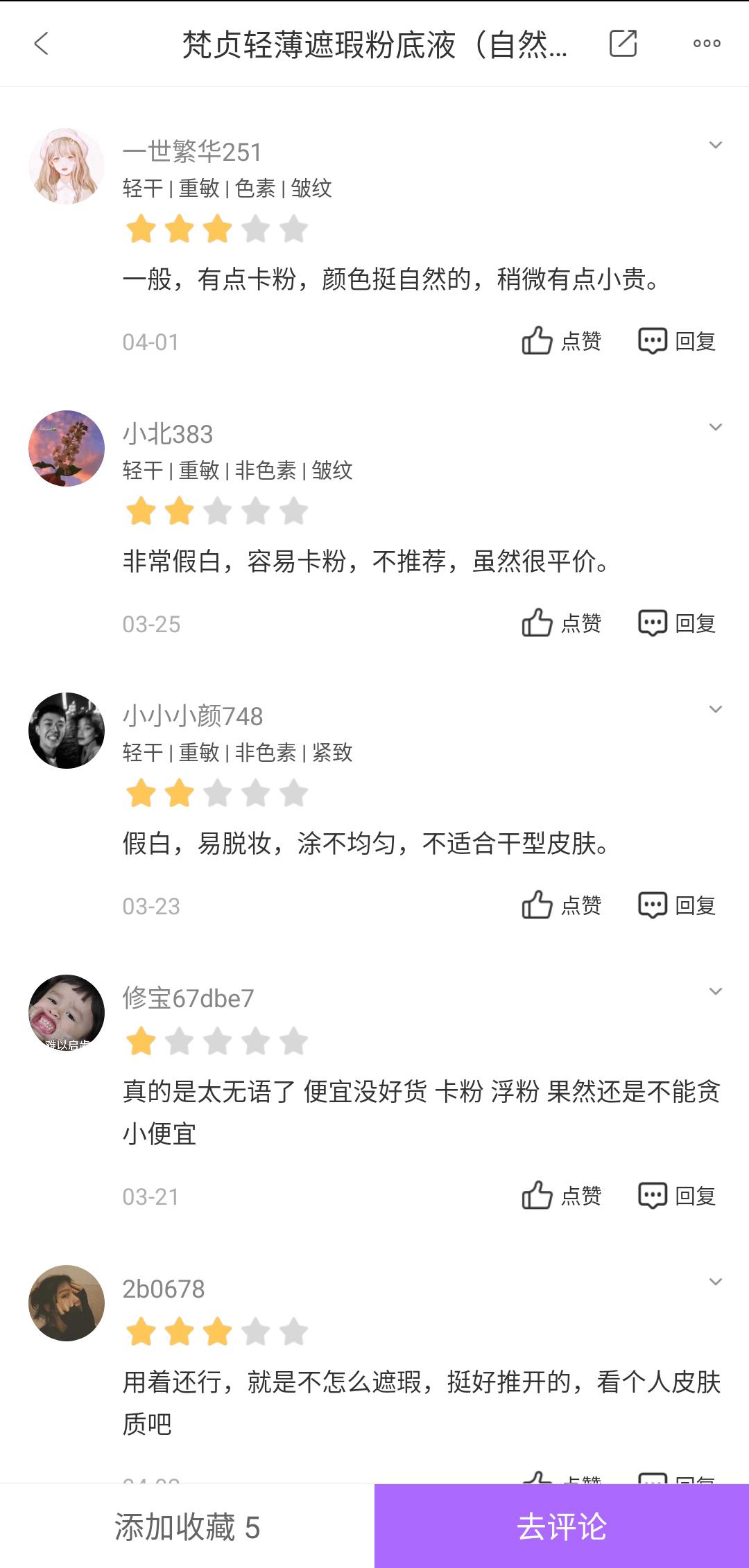Open 小小小颜748's profile avatar
Screen dimensions: 749x1568
pos(67,731)
